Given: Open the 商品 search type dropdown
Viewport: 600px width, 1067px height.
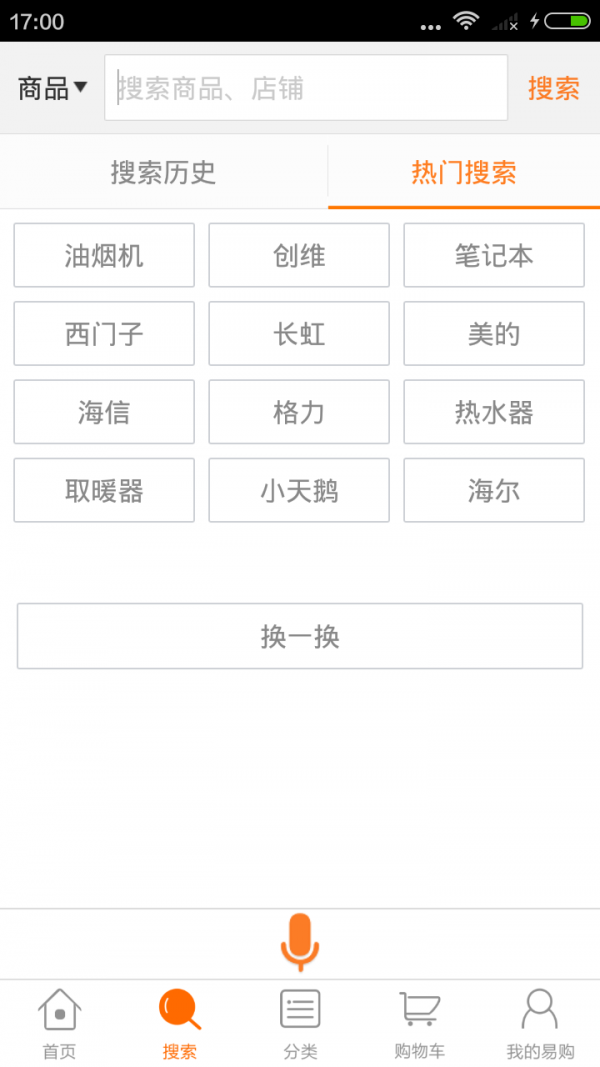Looking at the screenshot, I should click(x=53, y=88).
